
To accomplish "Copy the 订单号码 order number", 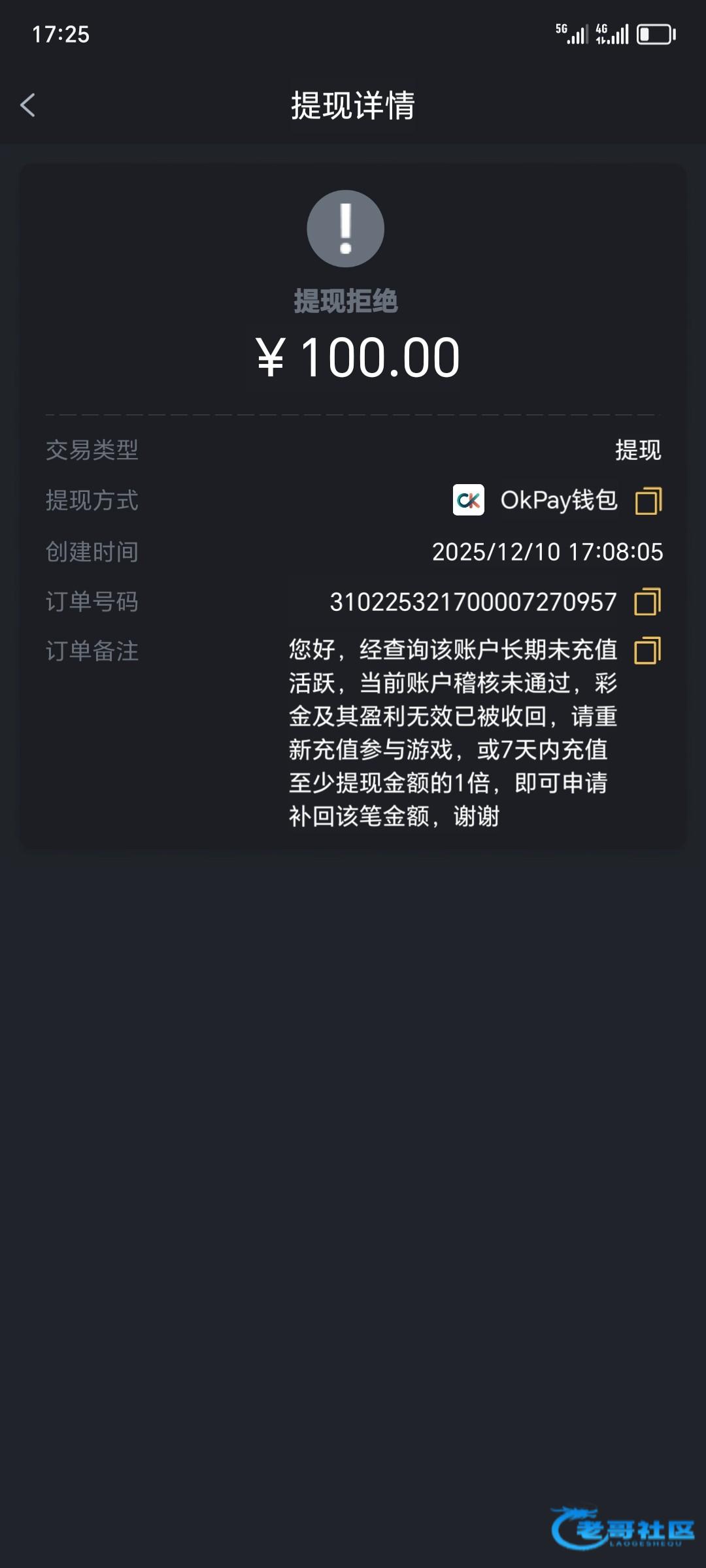I will click(x=647, y=602).
